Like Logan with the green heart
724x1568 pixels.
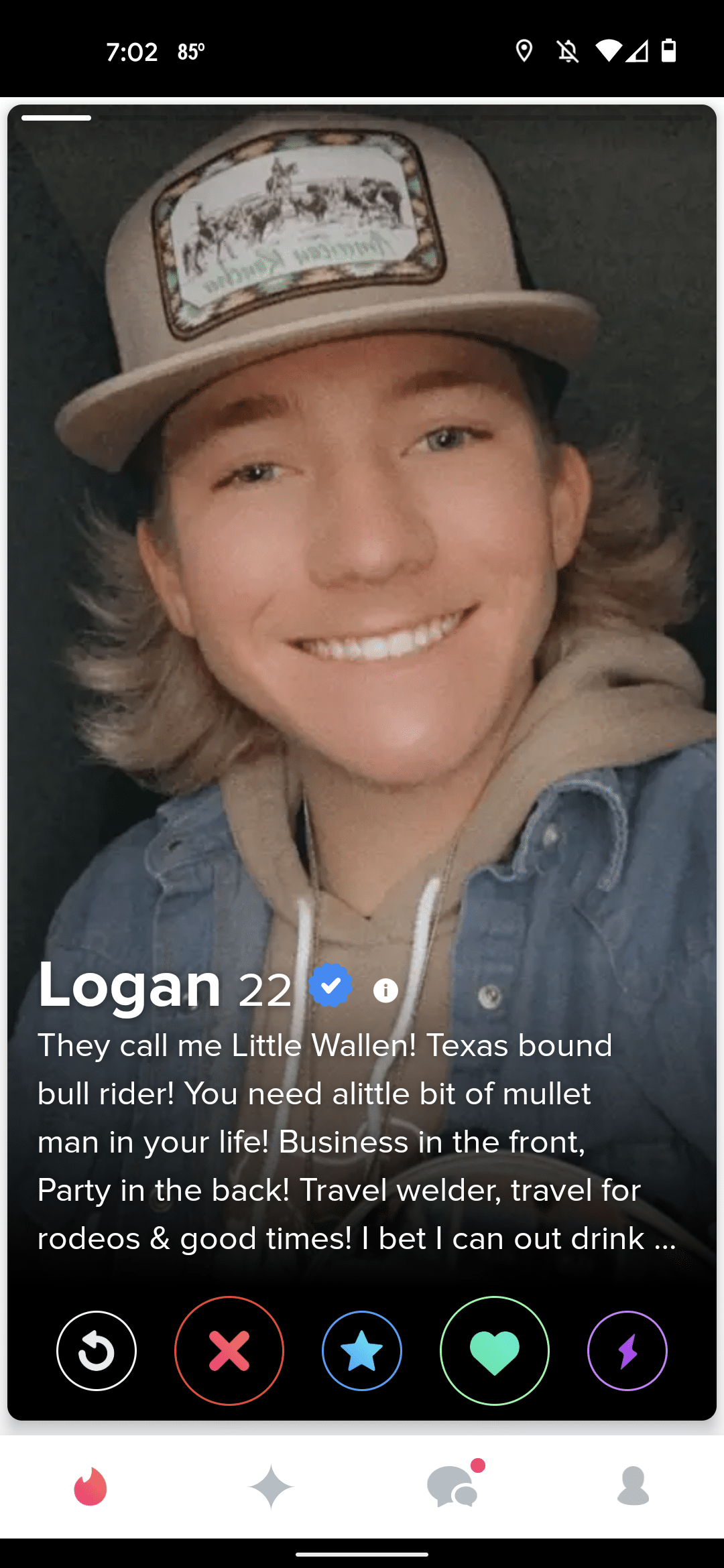coord(495,1351)
